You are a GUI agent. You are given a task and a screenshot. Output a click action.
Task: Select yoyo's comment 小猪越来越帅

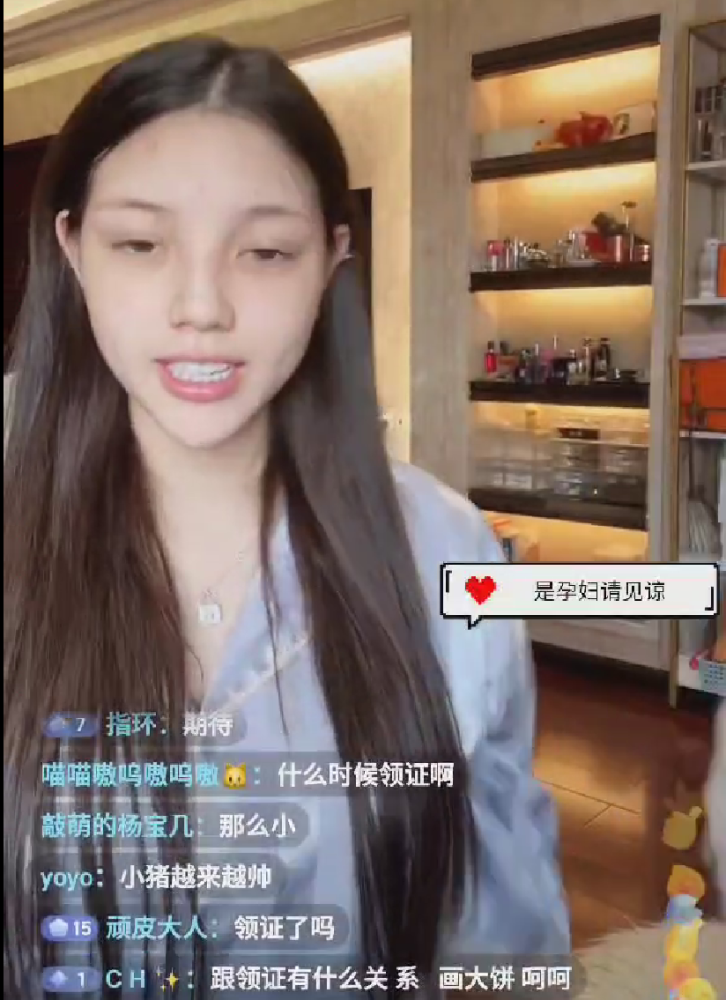[x=157, y=877]
